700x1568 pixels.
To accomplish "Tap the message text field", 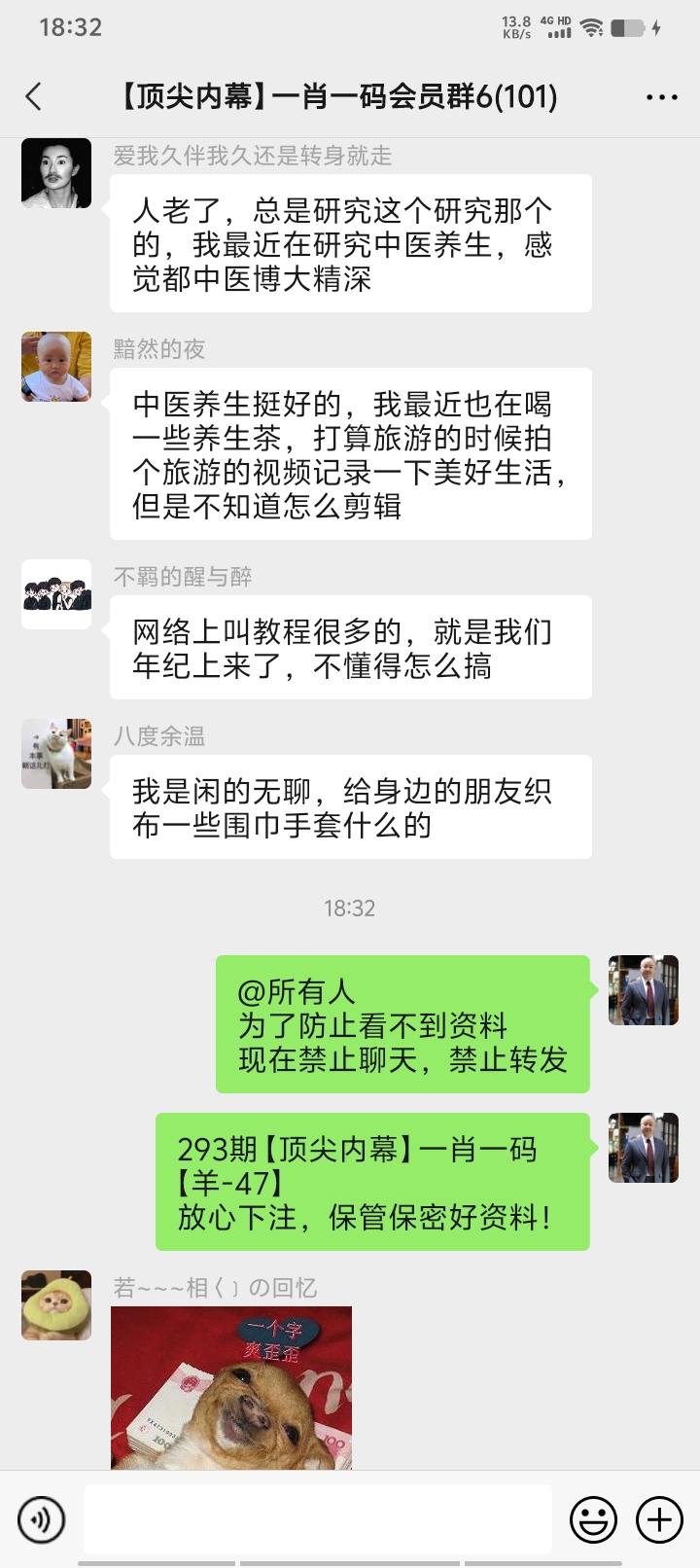I will (x=318, y=1518).
